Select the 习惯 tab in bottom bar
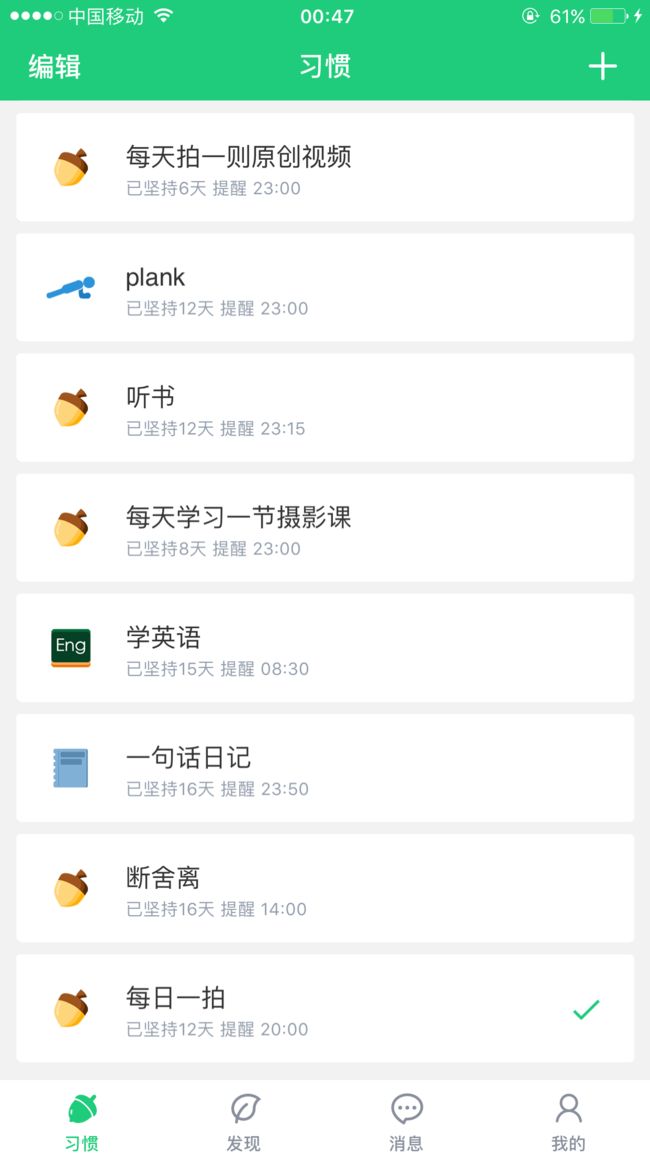Image resolution: width=650 pixels, height=1156 pixels. pyautogui.click(x=82, y=1121)
